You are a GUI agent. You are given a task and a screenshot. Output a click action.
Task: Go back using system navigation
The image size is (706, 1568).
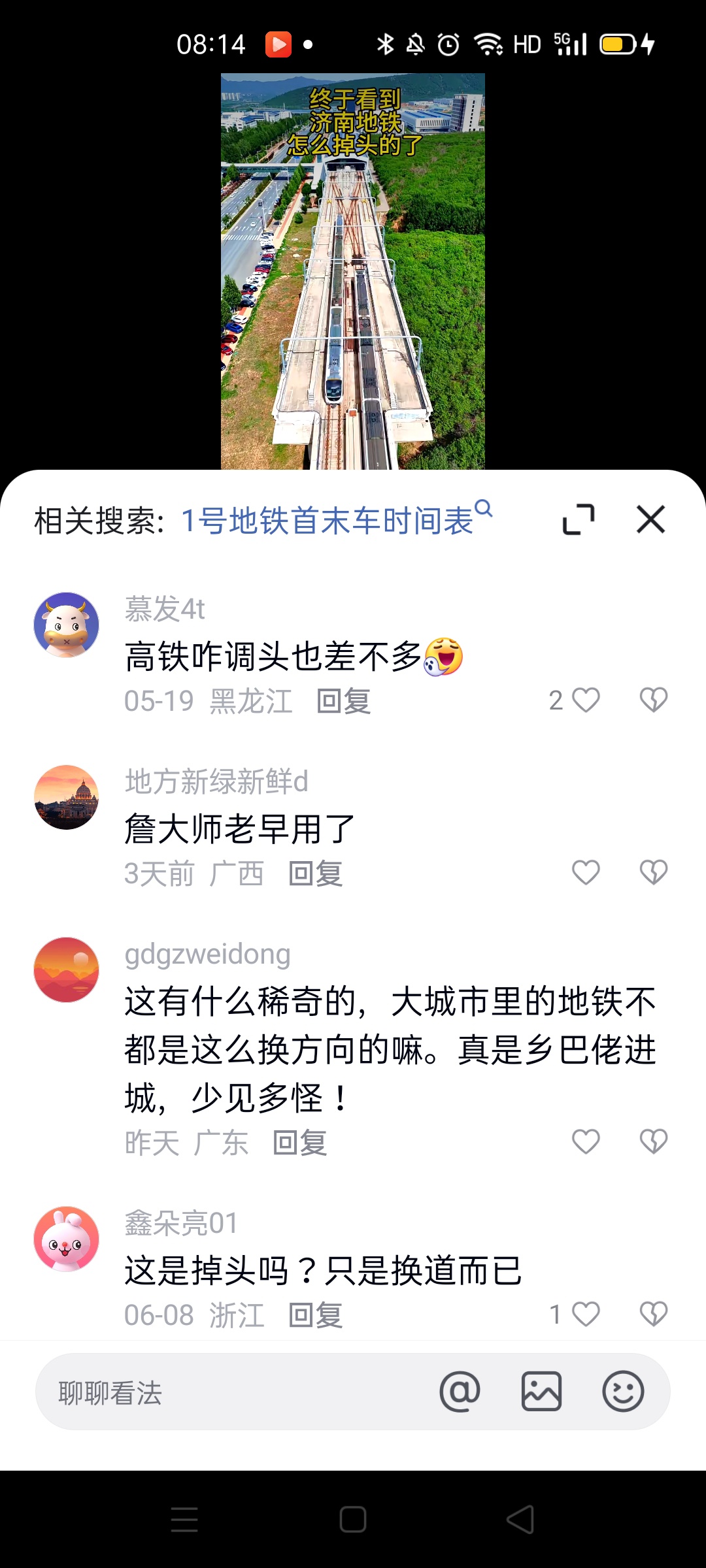point(520,1519)
